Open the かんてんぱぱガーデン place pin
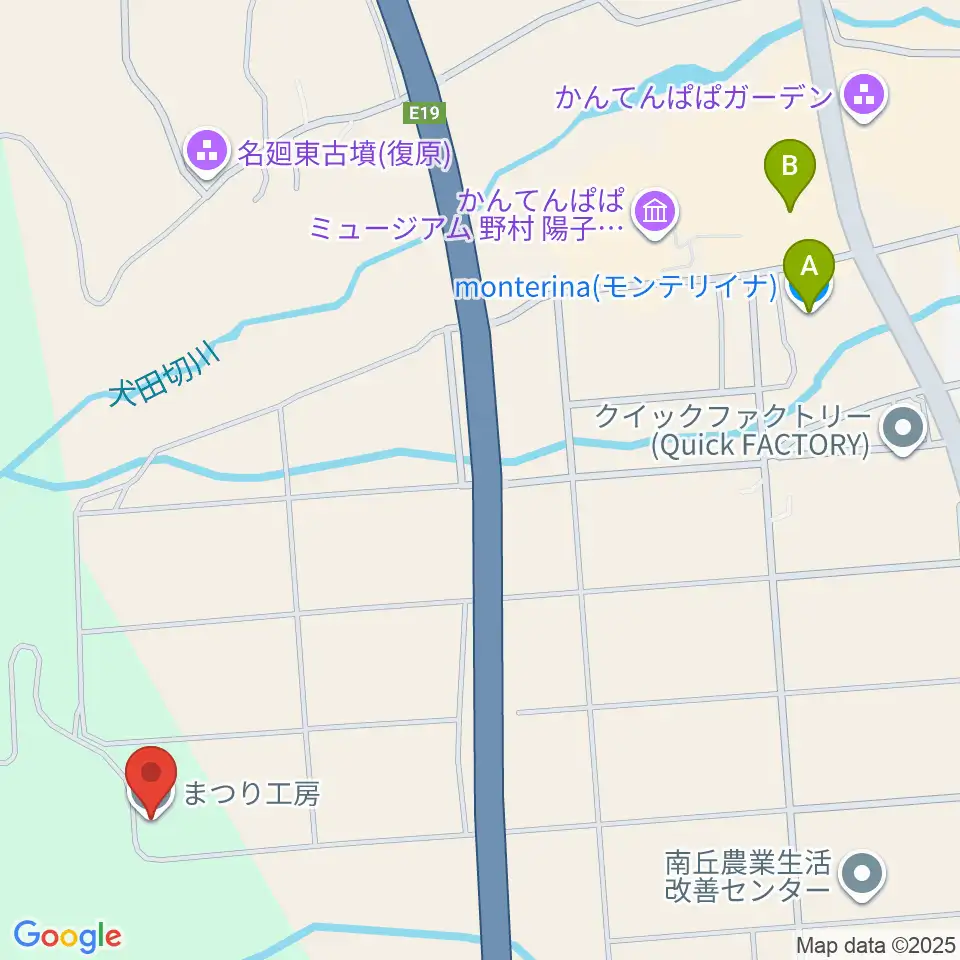This screenshot has width=960, height=960. pyautogui.click(x=864, y=97)
